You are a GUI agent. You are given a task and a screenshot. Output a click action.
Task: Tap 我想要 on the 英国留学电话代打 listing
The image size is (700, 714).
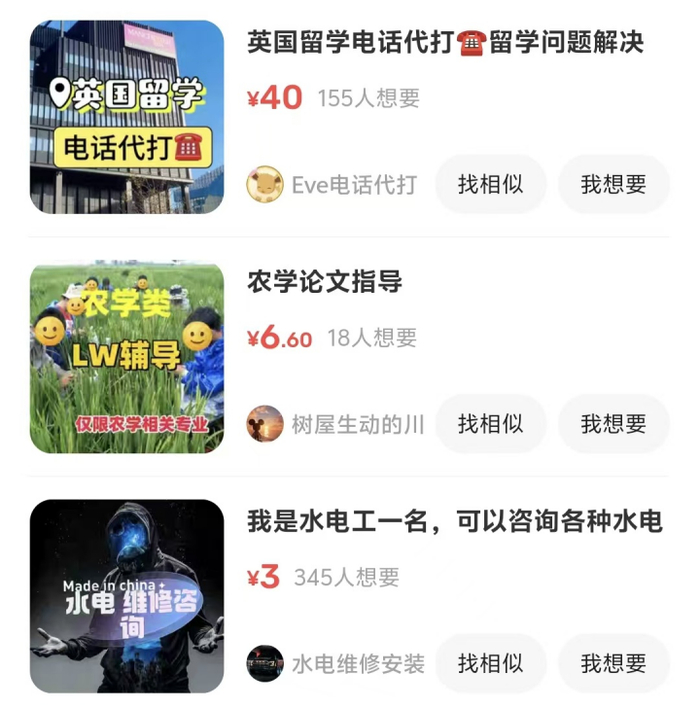tap(613, 185)
